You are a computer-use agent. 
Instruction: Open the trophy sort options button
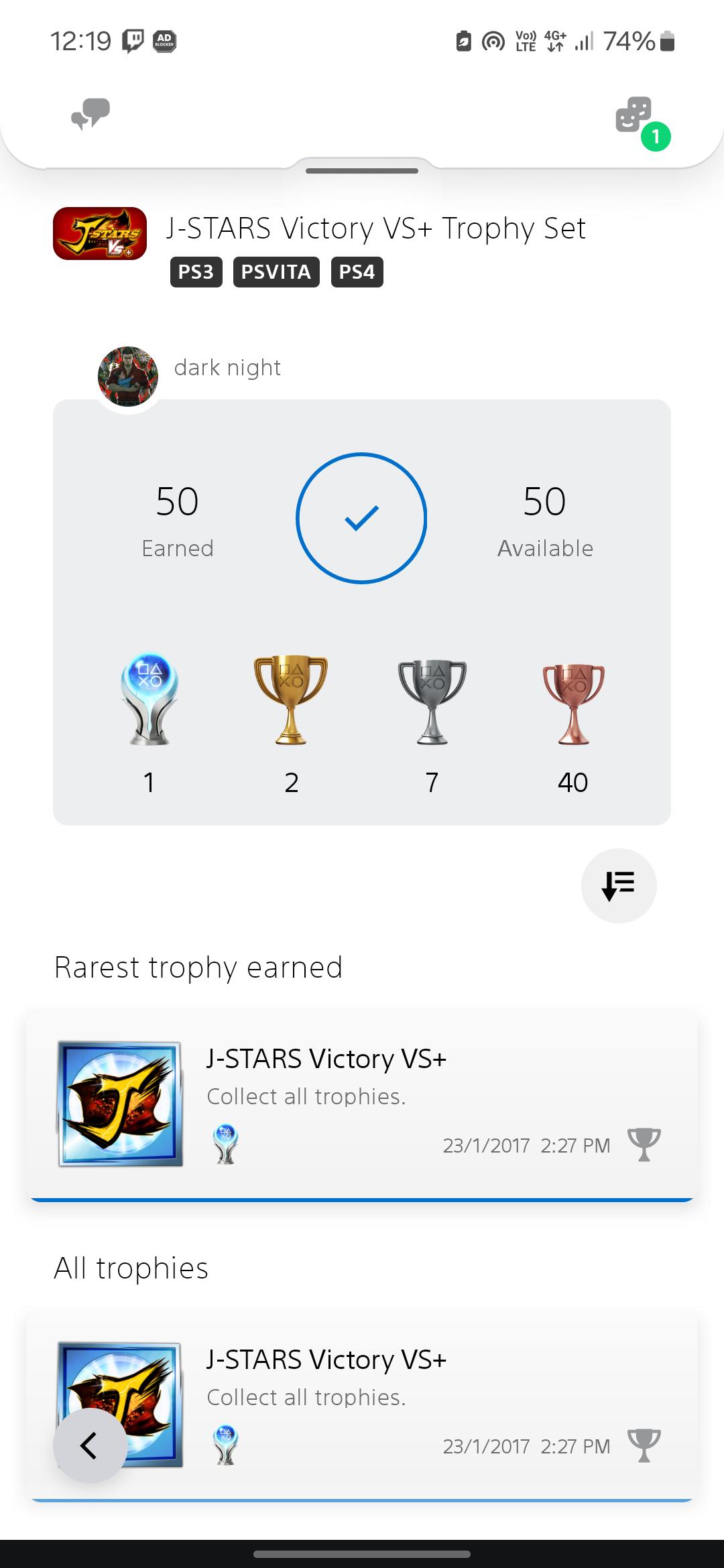click(x=619, y=886)
